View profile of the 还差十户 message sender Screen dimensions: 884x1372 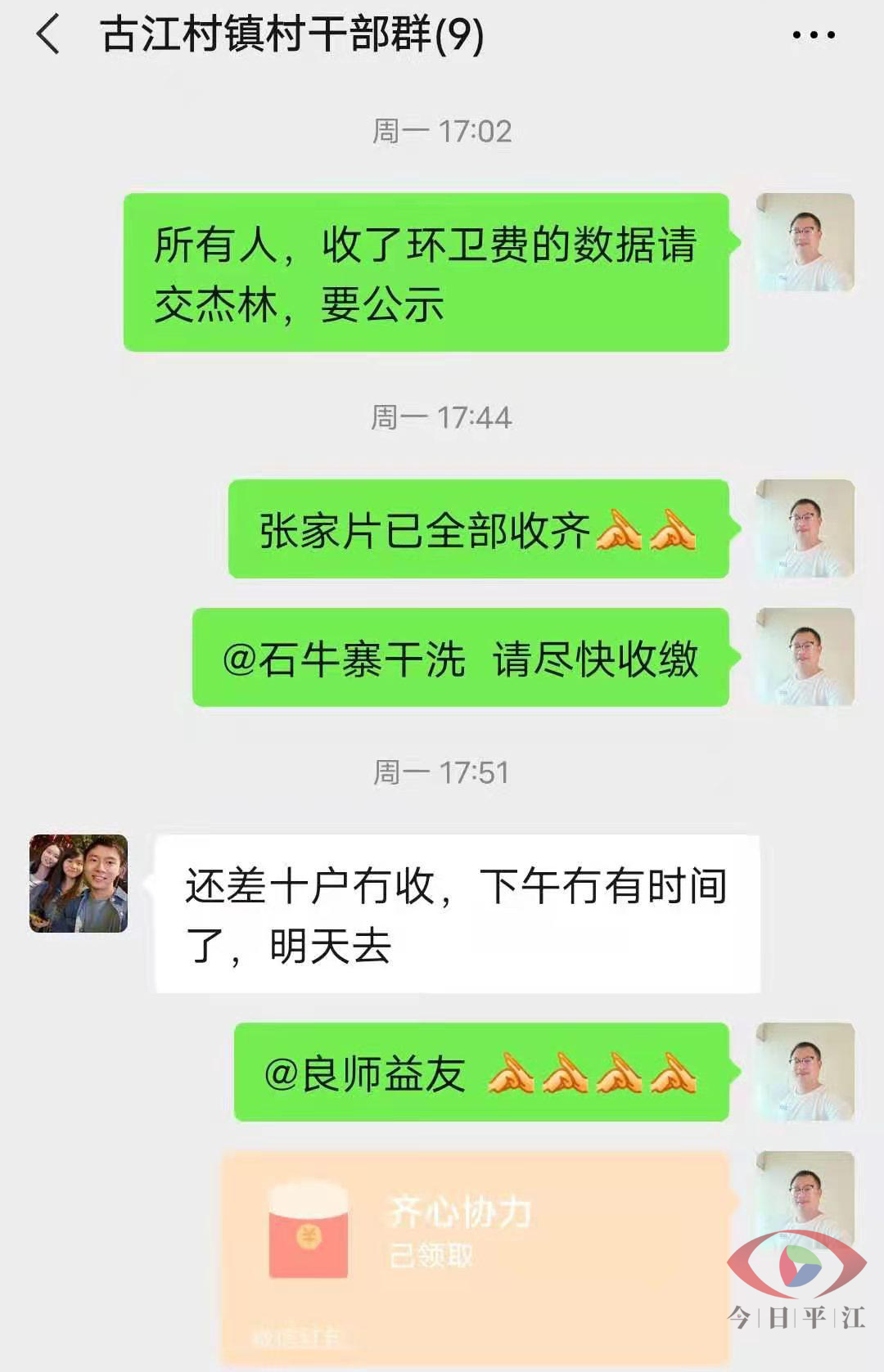coord(79,884)
